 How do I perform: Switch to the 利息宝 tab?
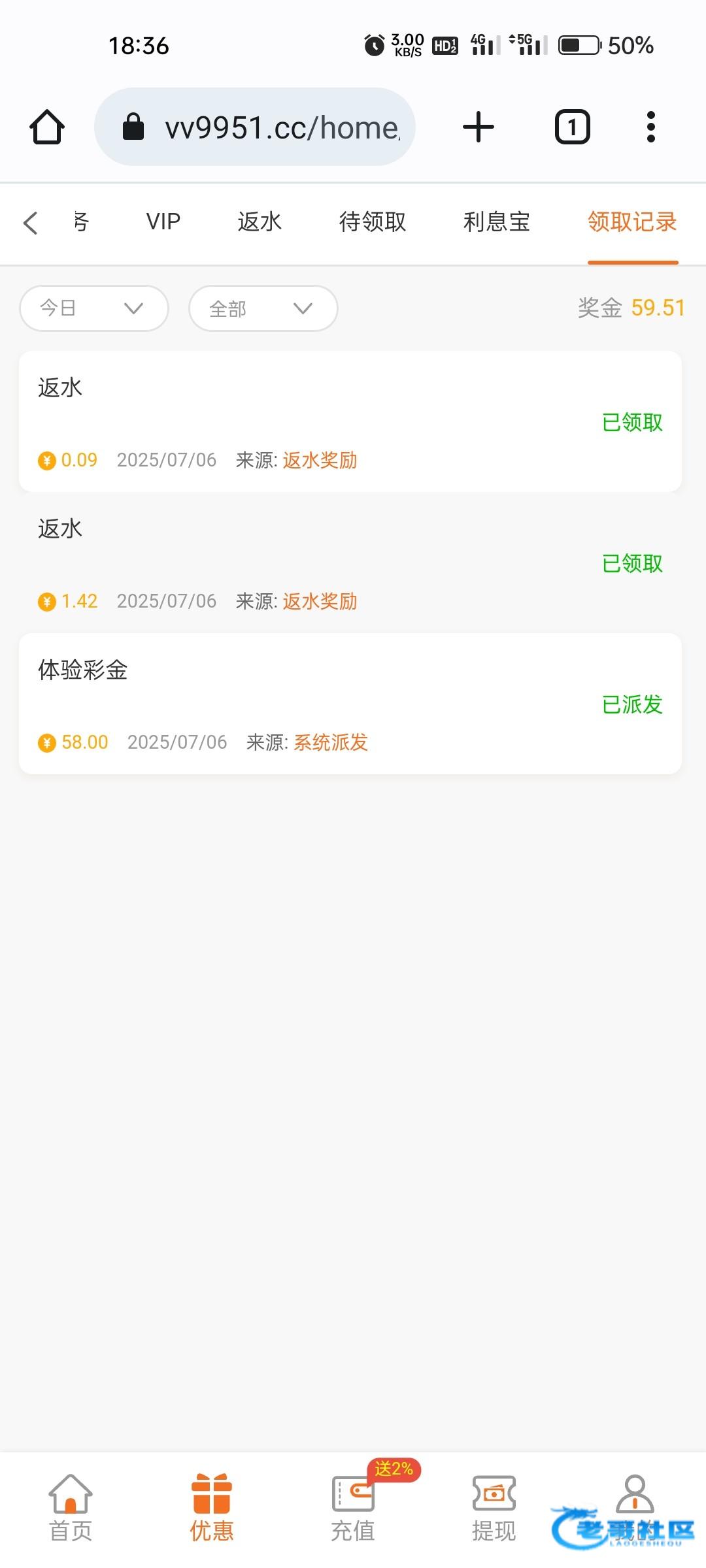tap(496, 222)
